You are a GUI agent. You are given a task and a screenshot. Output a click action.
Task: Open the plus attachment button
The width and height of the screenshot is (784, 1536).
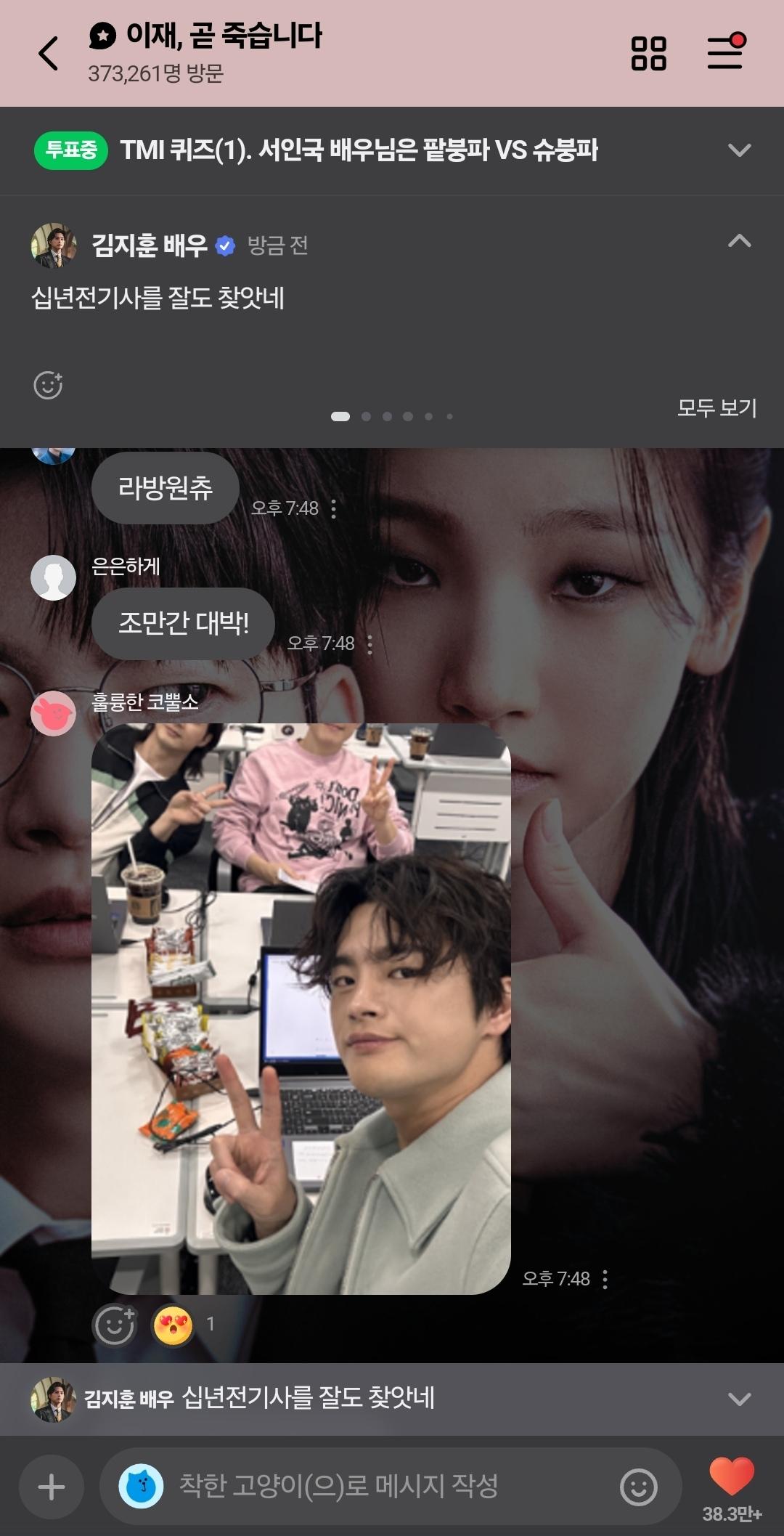point(52,1487)
